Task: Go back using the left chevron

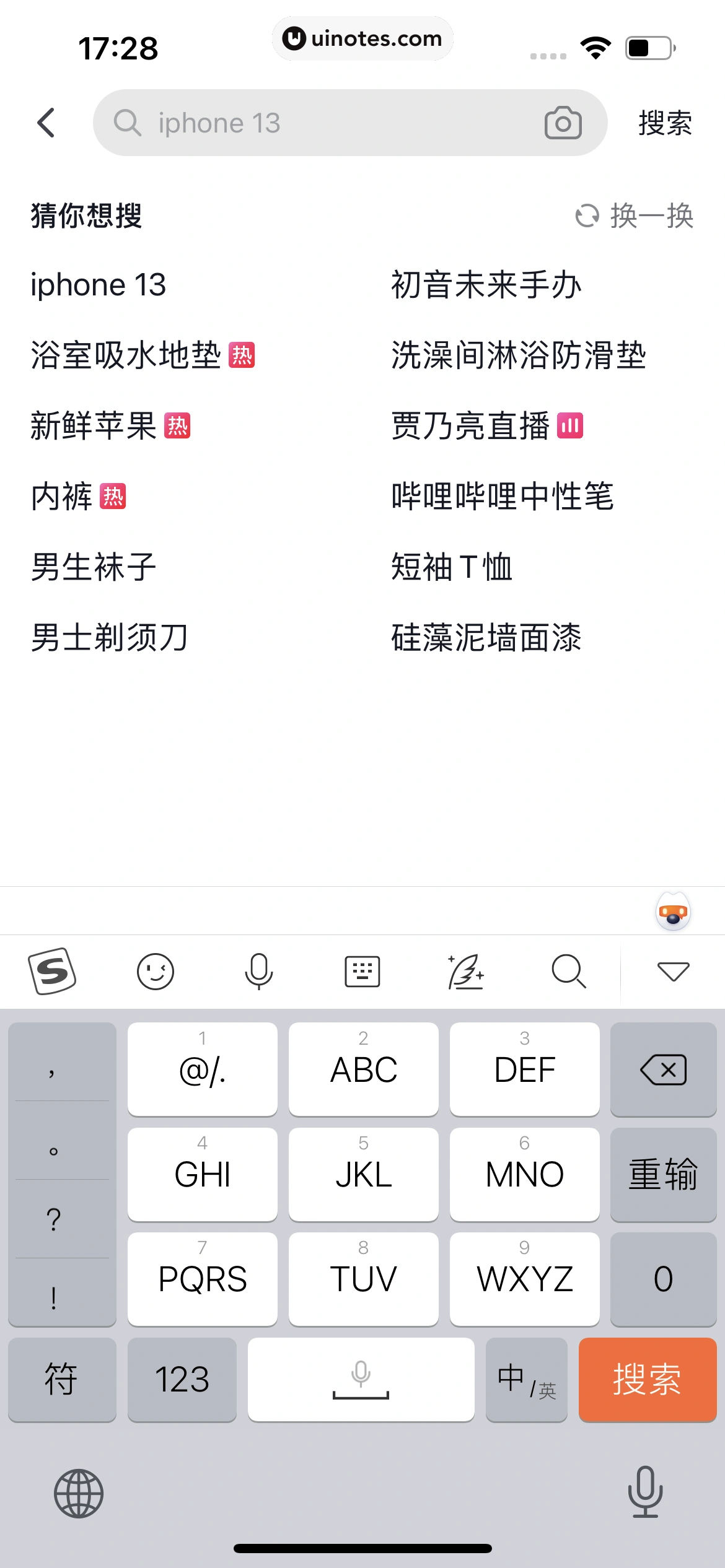Action: click(x=46, y=123)
